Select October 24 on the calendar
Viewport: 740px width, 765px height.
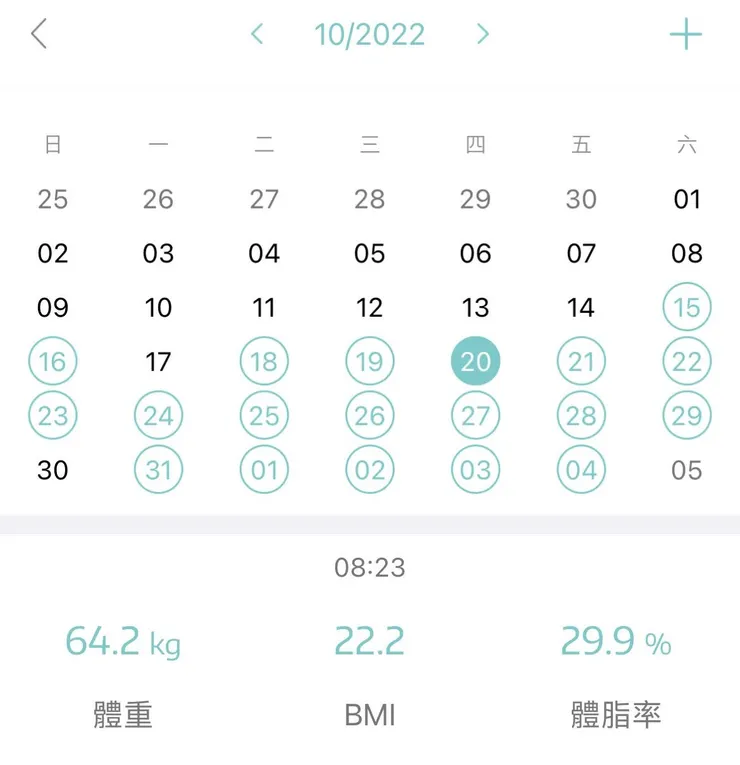click(158, 416)
